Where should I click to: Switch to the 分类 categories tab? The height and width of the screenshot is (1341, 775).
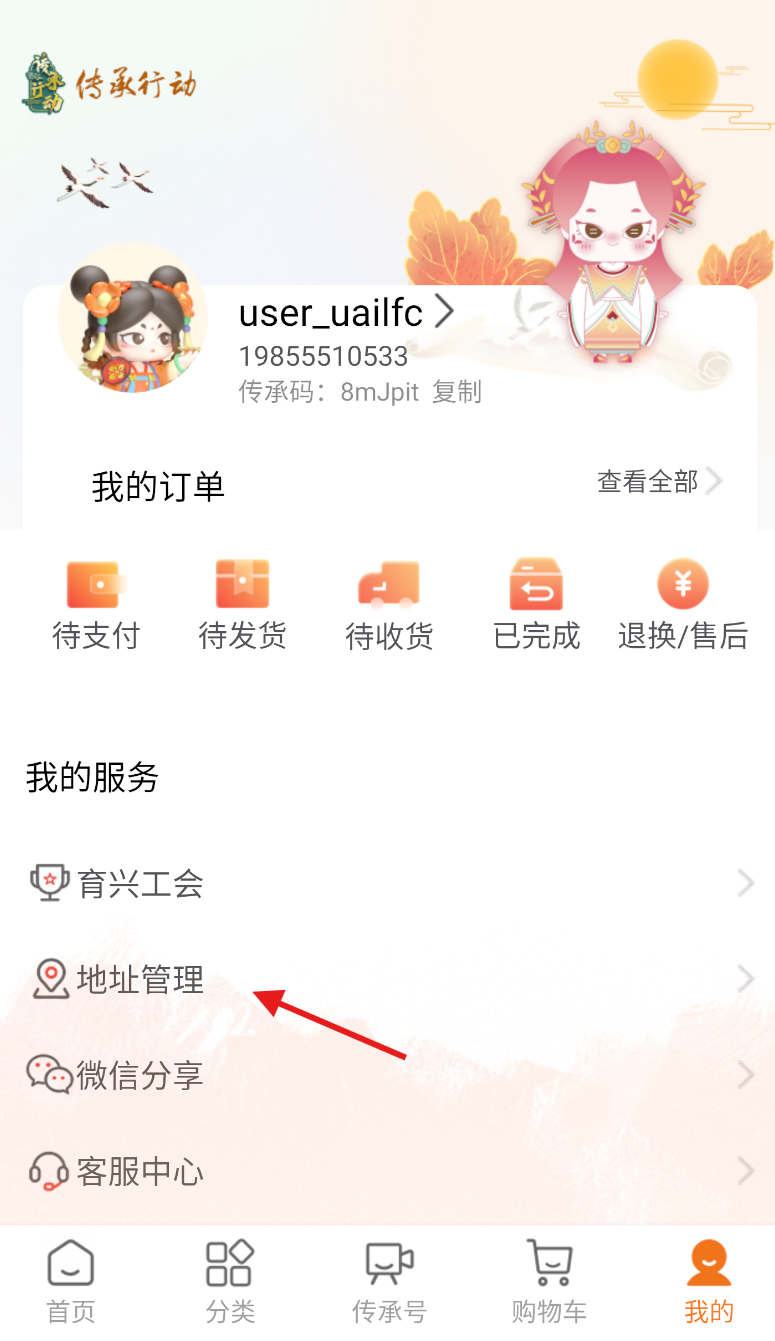point(230,1282)
